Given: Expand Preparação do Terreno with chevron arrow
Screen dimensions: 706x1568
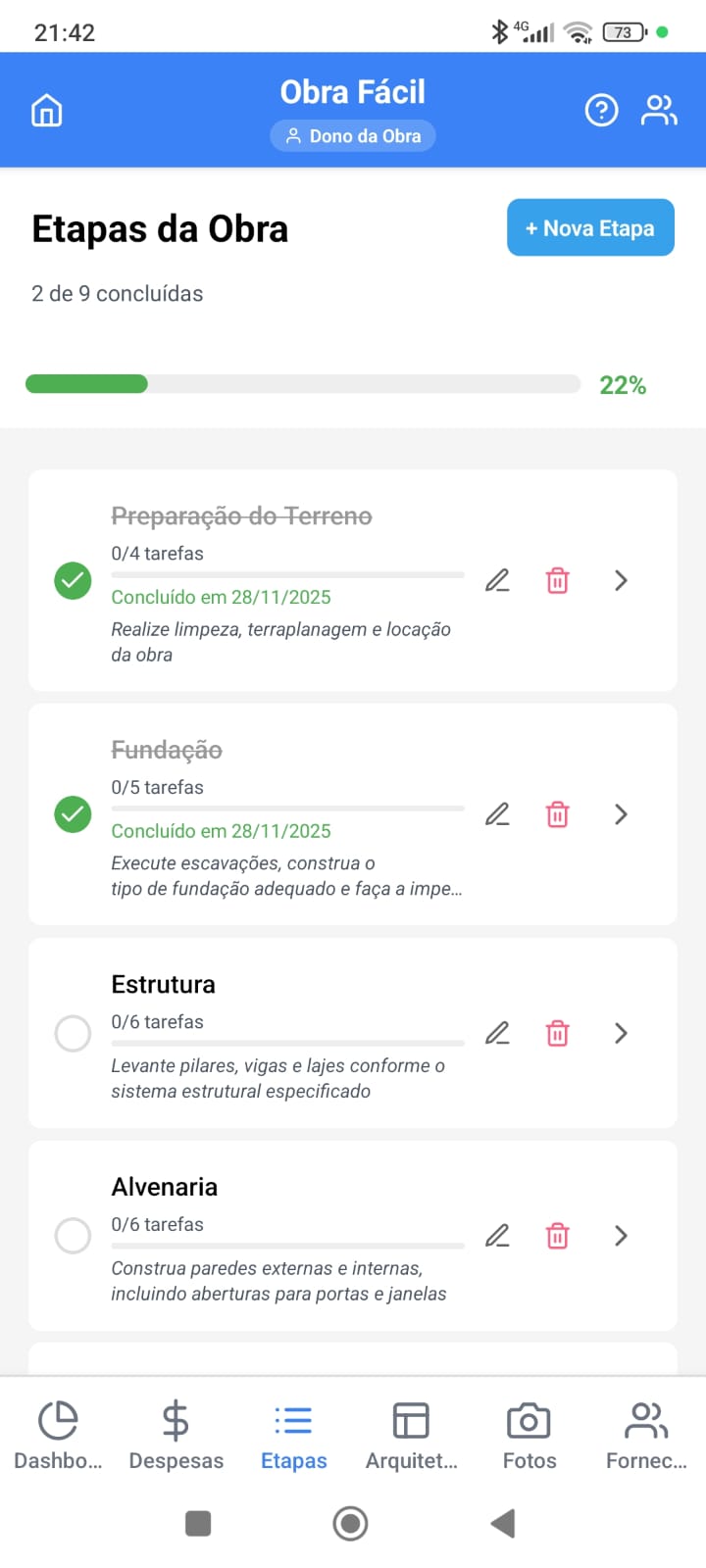Looking at the screenshot, I should click(620, 580).
